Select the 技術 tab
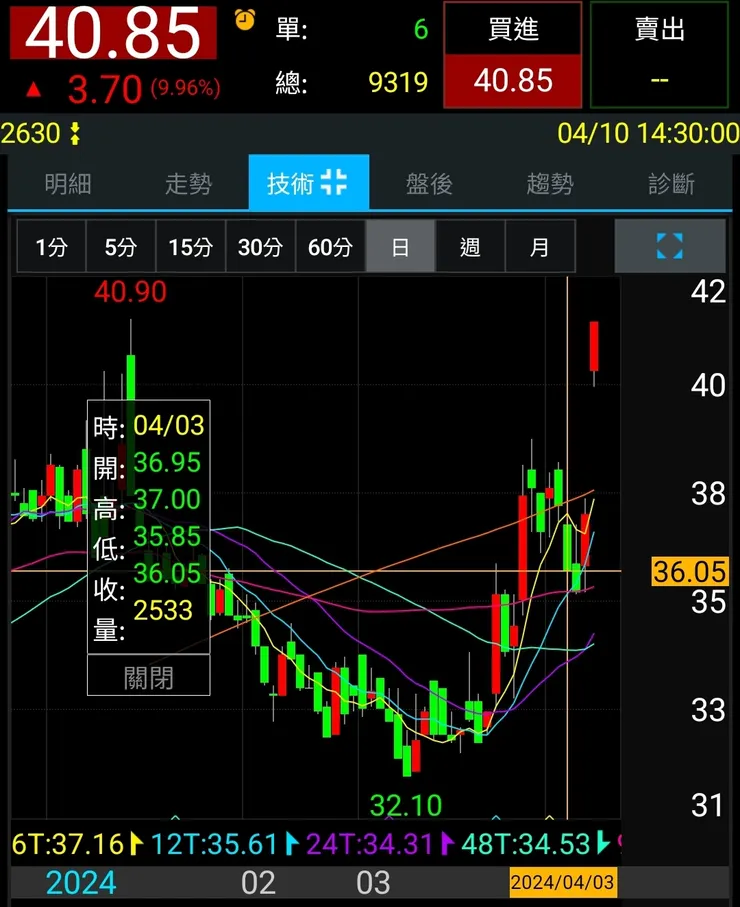 click(308, 183)
